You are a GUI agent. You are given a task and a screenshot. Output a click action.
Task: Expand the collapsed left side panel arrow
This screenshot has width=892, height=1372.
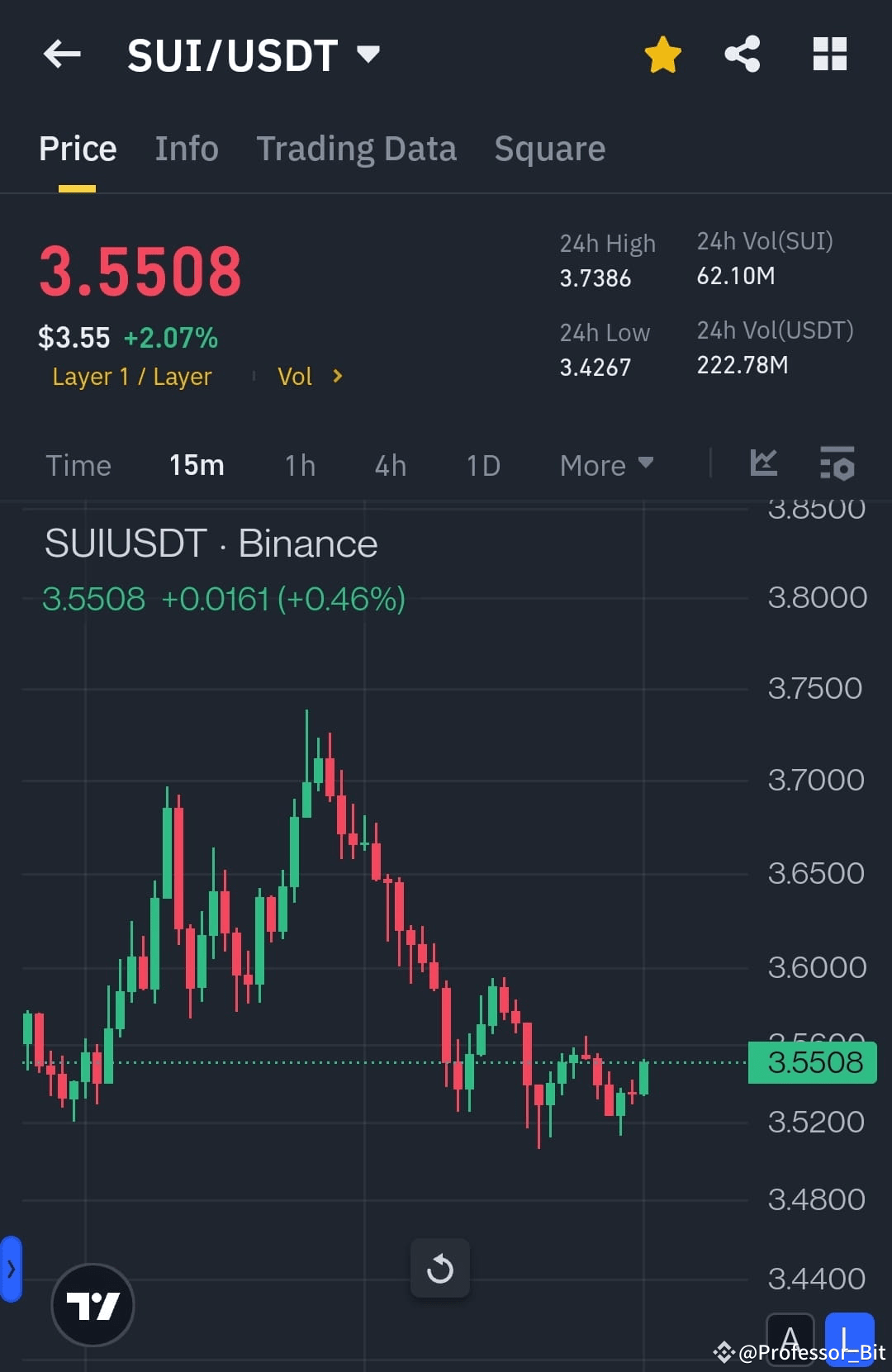click(x=12, y=1270)
